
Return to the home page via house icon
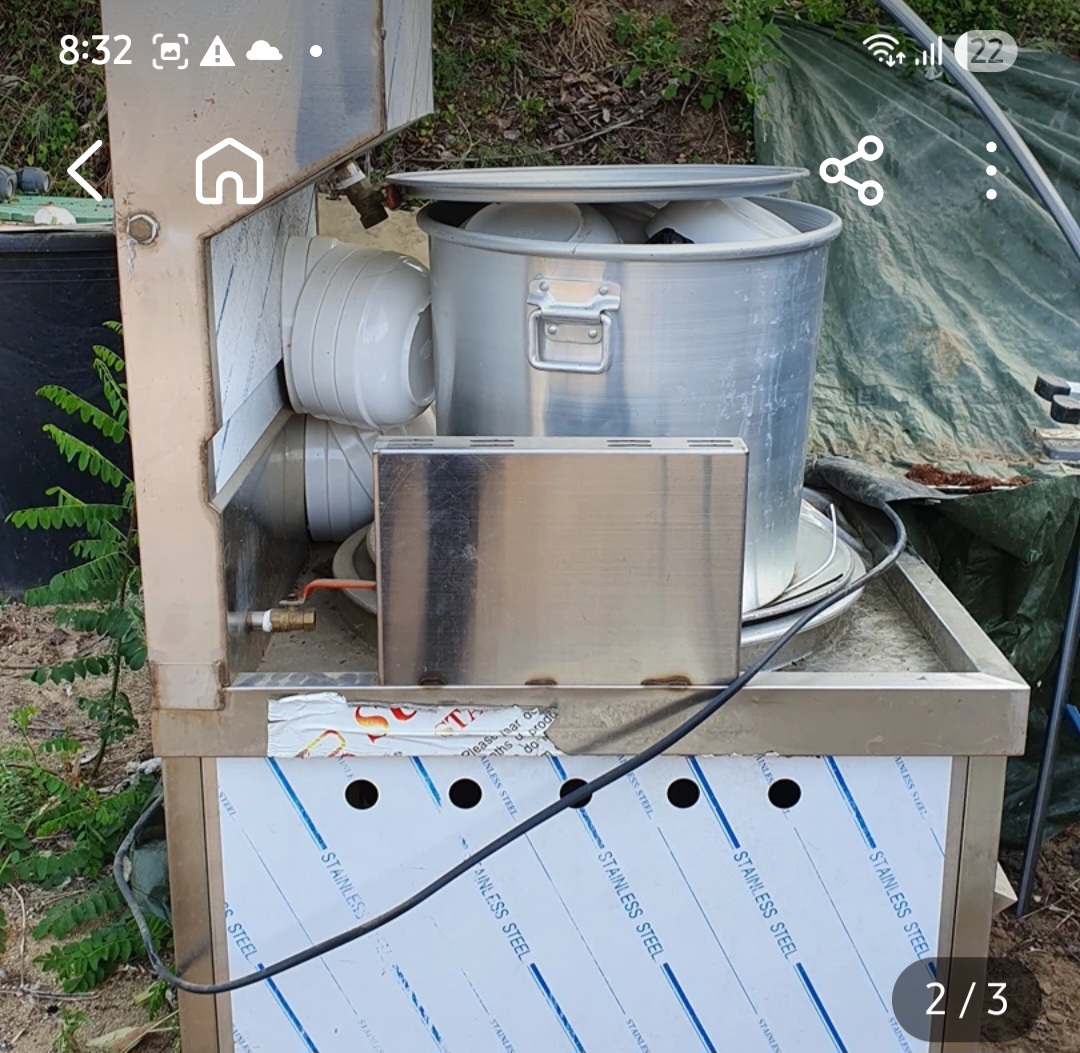[229, 171]
